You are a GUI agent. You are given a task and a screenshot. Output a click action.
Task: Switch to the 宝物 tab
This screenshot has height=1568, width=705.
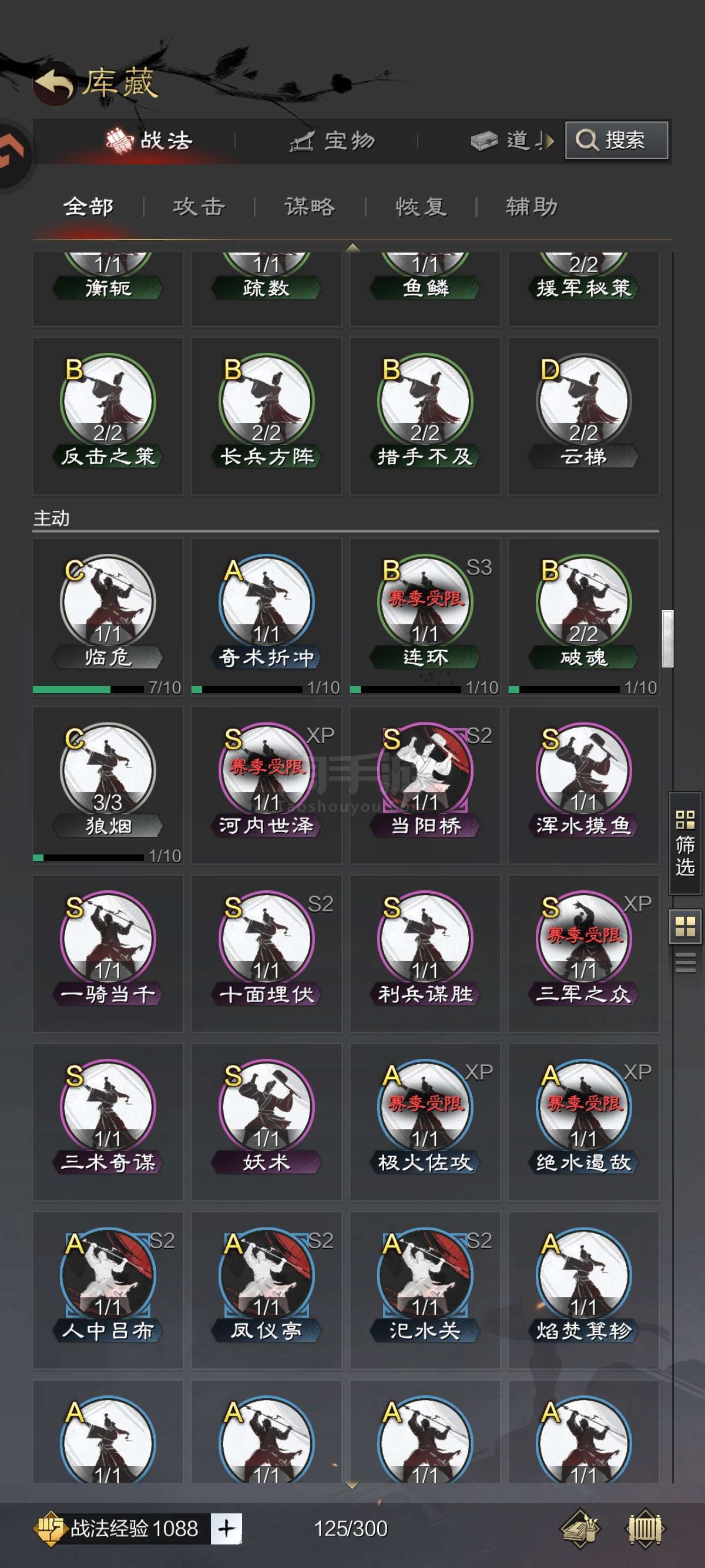pos(332,141)
